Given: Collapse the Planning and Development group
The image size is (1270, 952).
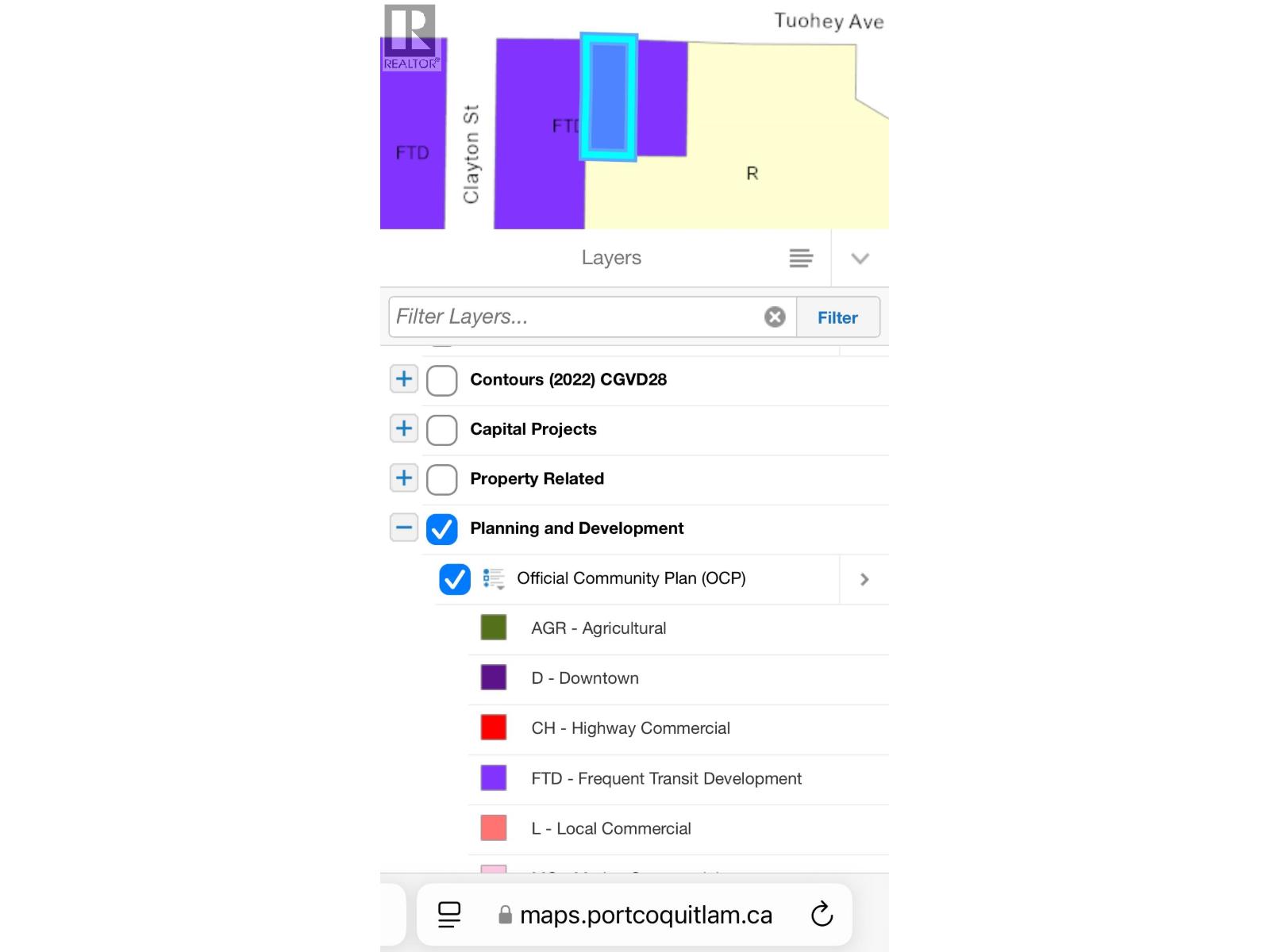Looking at the screenshot, I should [x=404, y=528].
